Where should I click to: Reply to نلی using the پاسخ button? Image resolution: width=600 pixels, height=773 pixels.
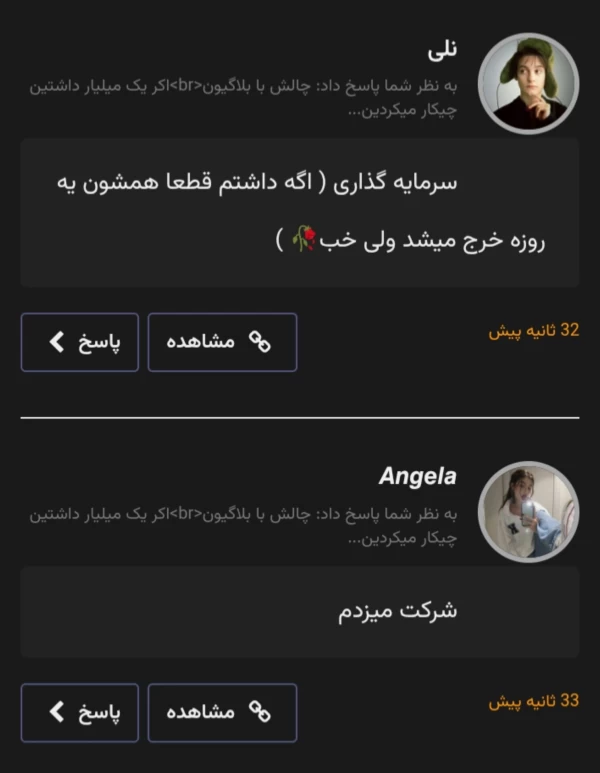(80, 342)
